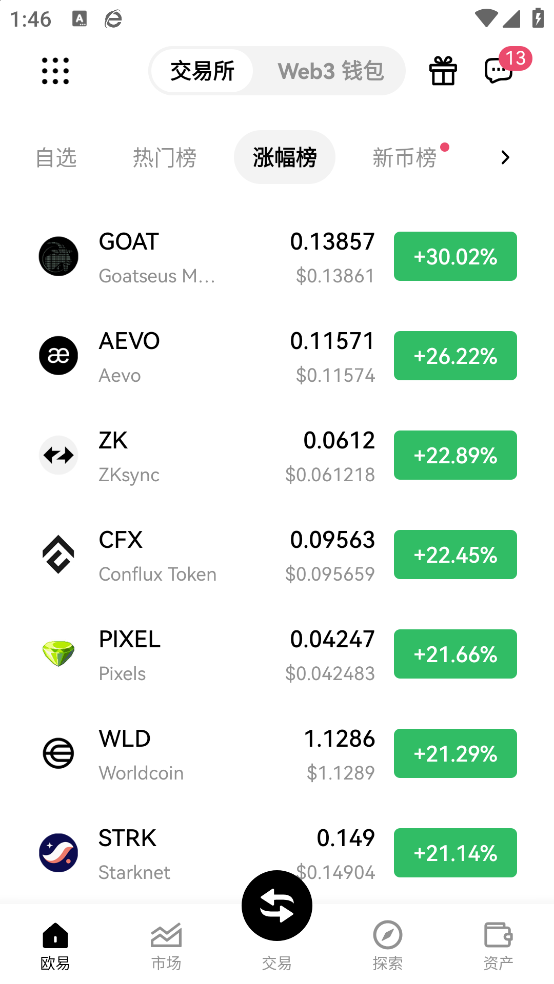Viewport: 554px width, 984px height.
Task: Open CFX Conflux Token row
Action: tap(277, 555)
